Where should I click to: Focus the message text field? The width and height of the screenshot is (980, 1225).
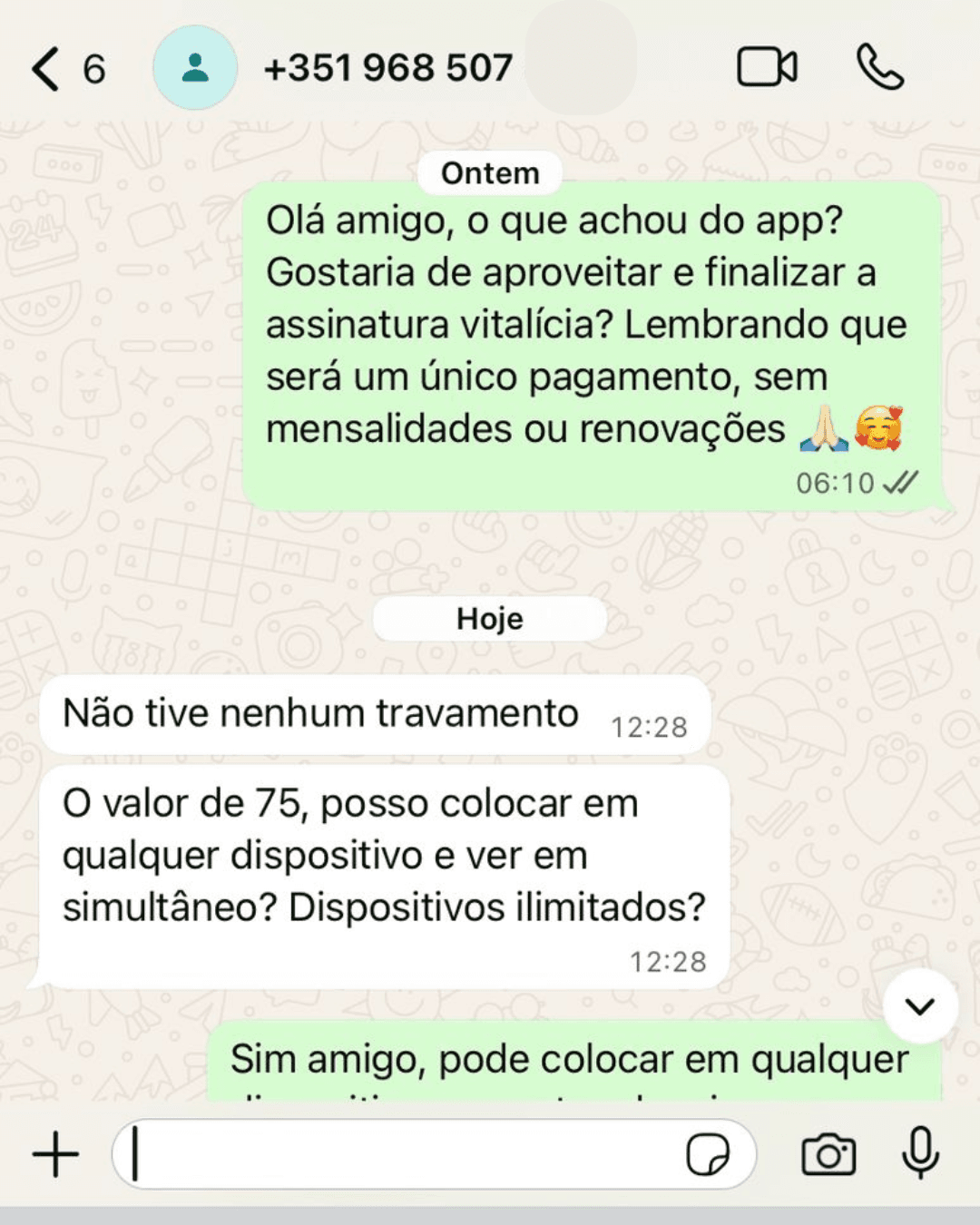tap(399, 1154)
